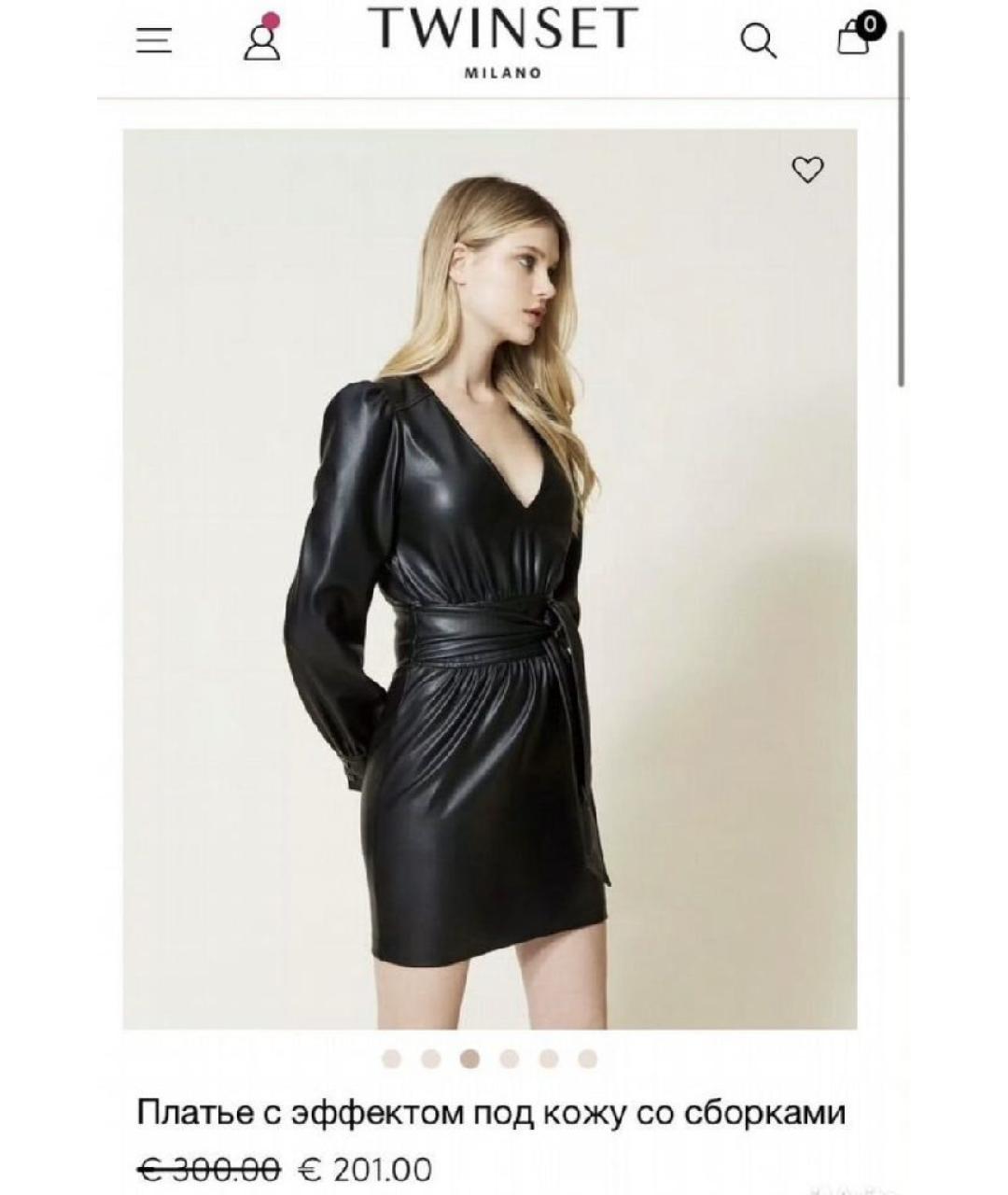1008x1195 pixels.
Task: Open the hamburger menu
Action: [154, 40]
